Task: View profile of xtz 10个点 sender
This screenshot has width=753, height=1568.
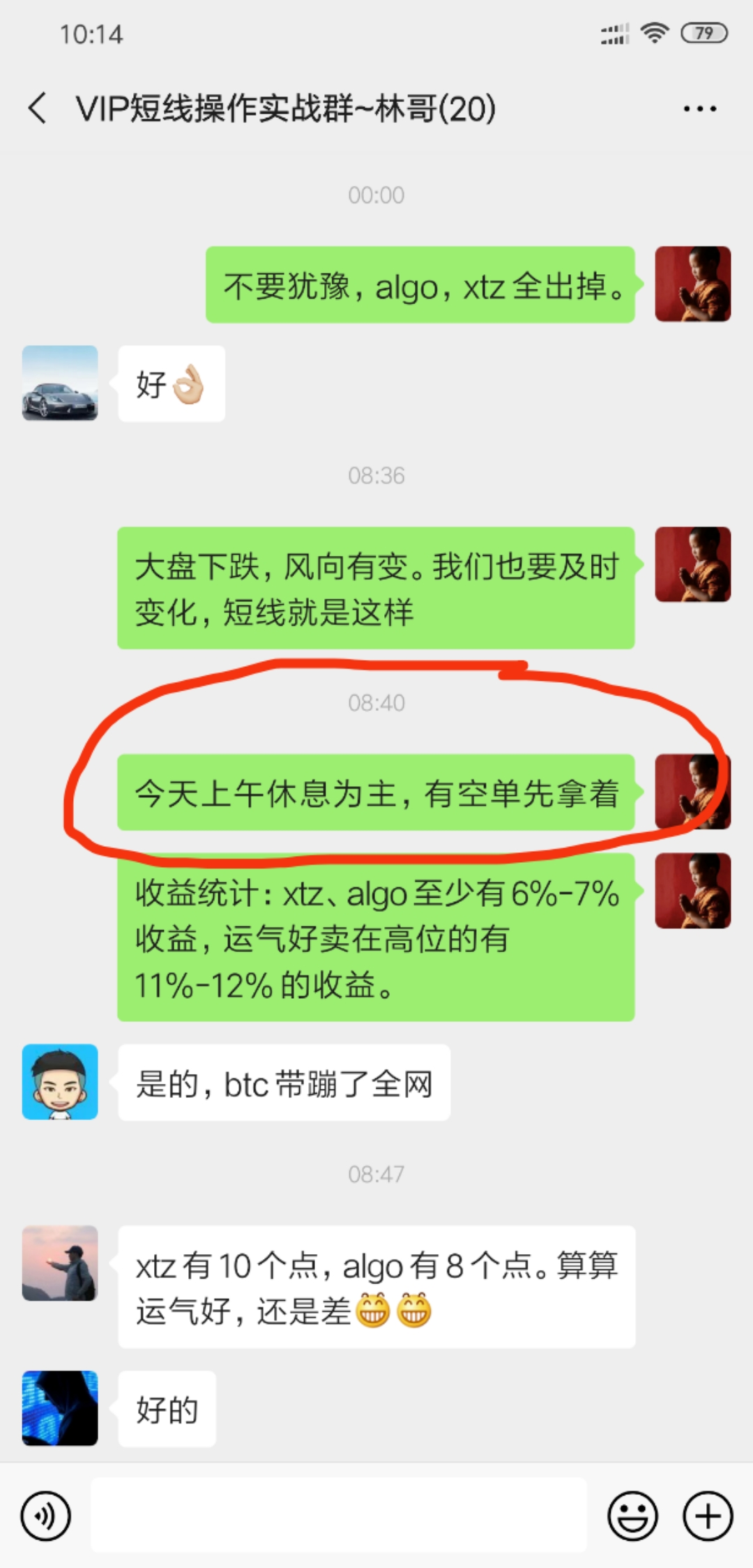Action: pyautogui.click(x=60, y=1263)
